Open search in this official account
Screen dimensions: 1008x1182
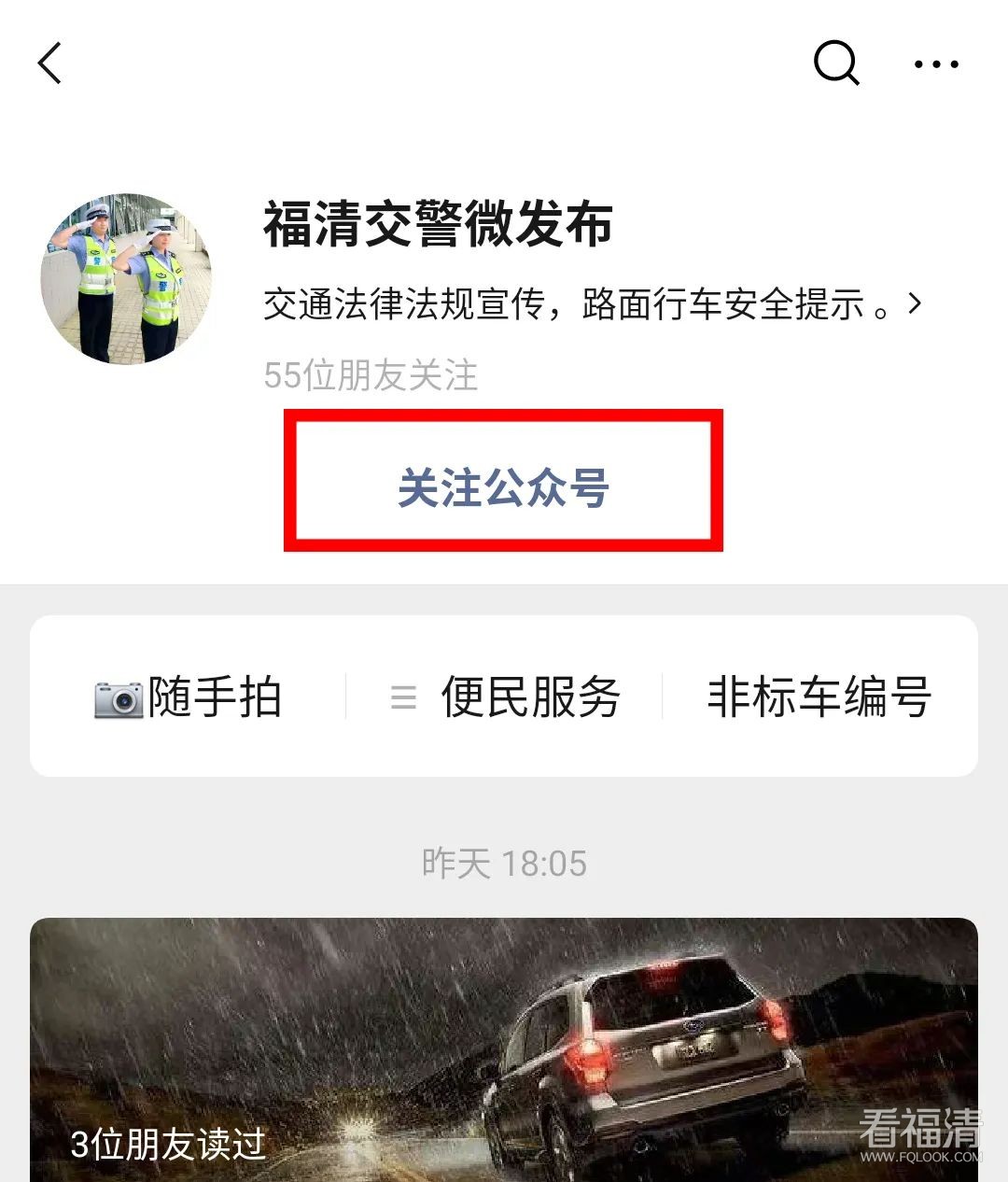pos(835,63)
